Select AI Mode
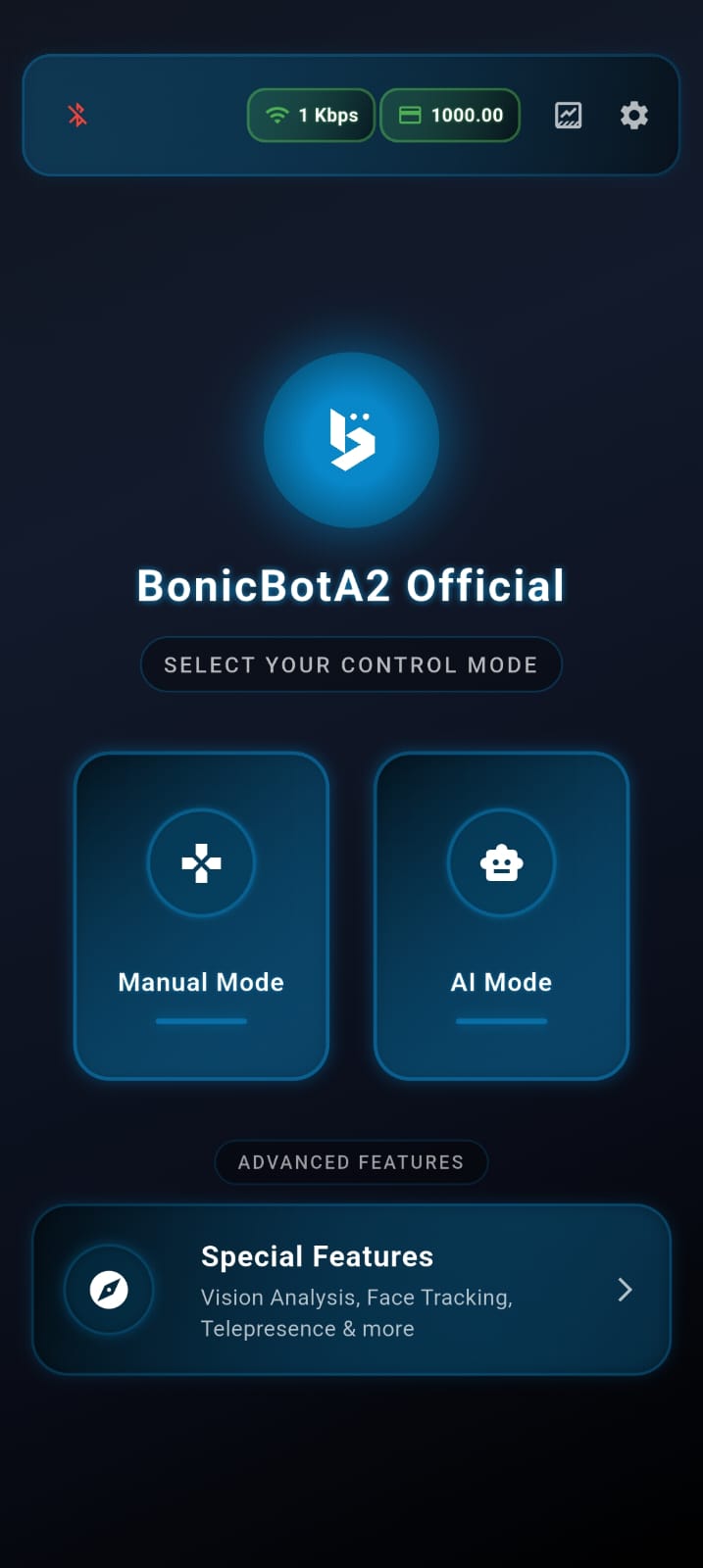This screenshot has width=703, height=1568. (501, 915)
